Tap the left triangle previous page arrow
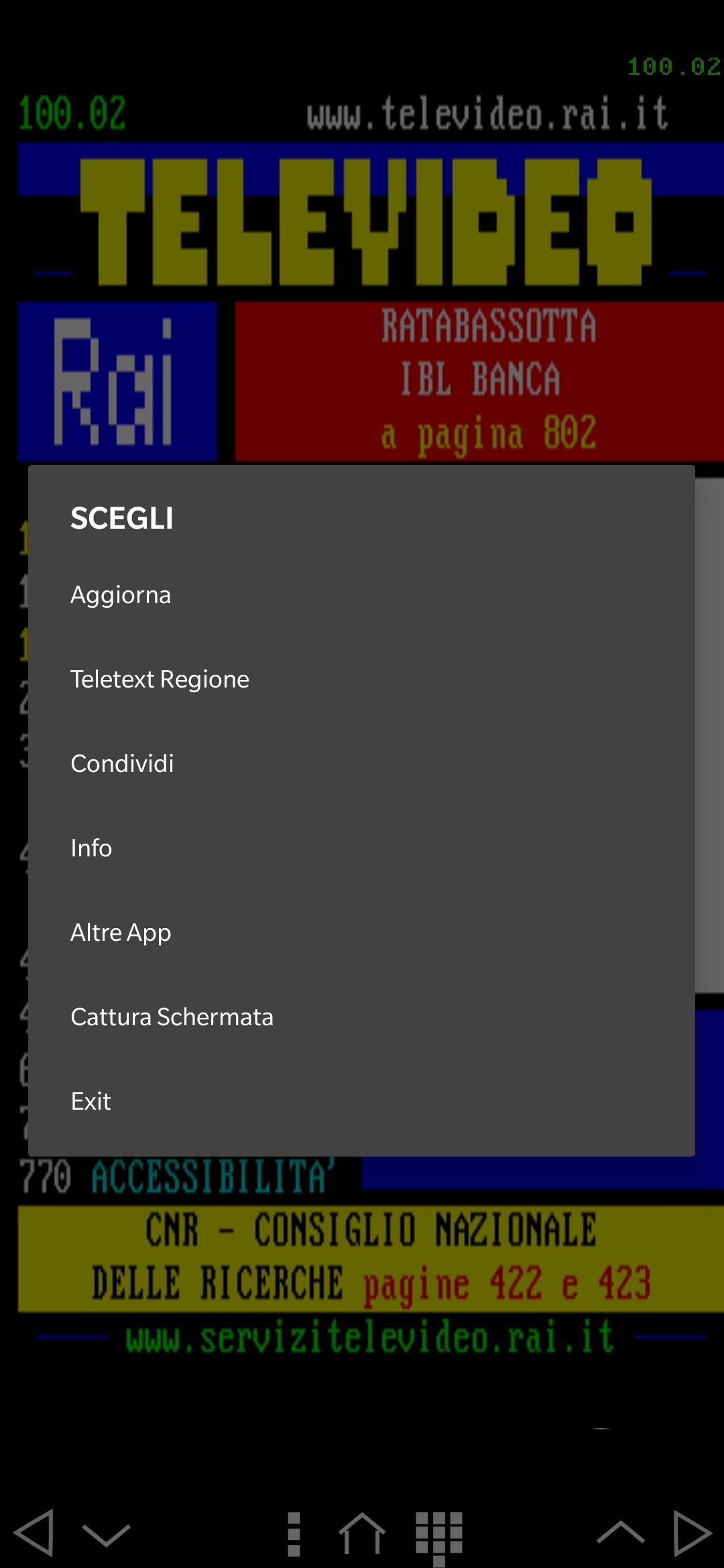Viewport: 724px width, 1568px height. click(34, 1532)
